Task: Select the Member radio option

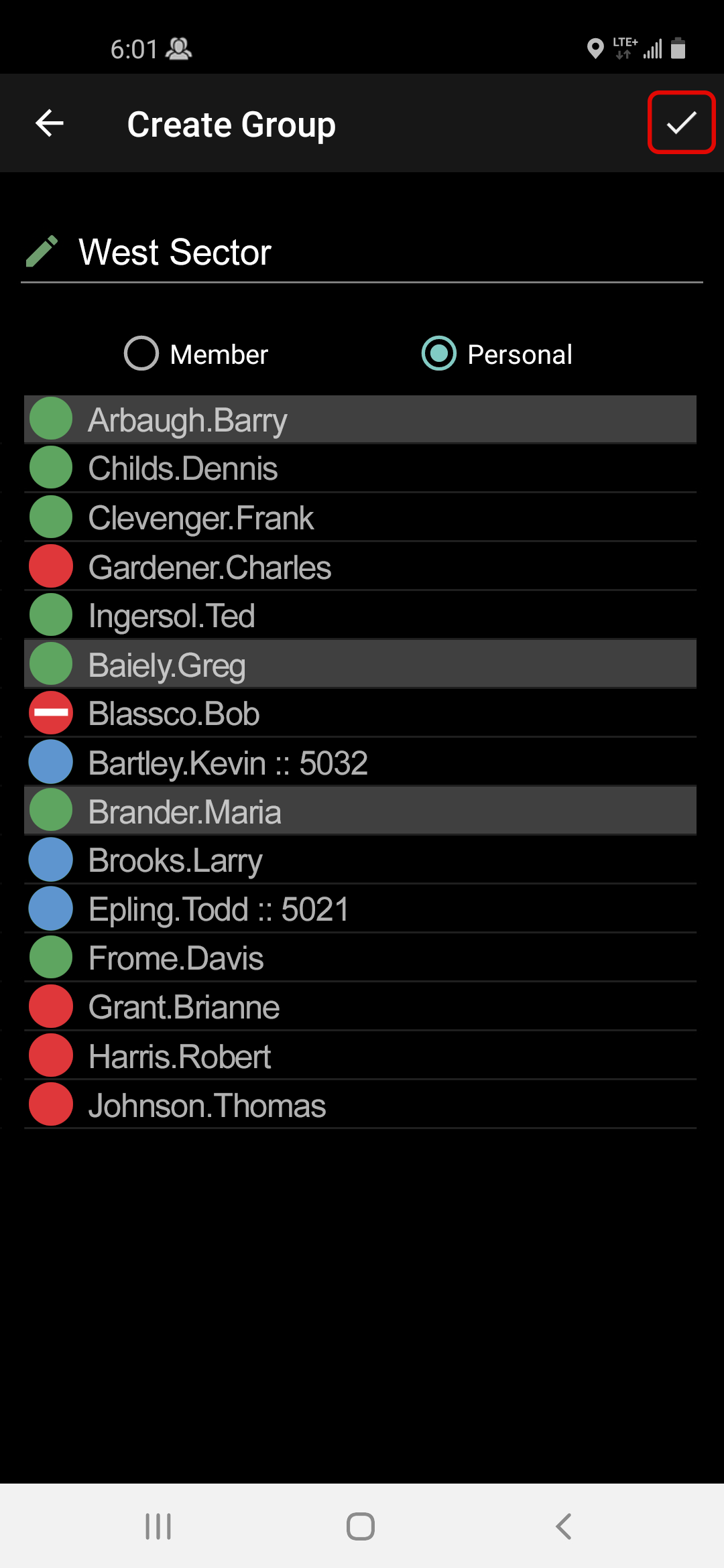Action: point(142,354)
